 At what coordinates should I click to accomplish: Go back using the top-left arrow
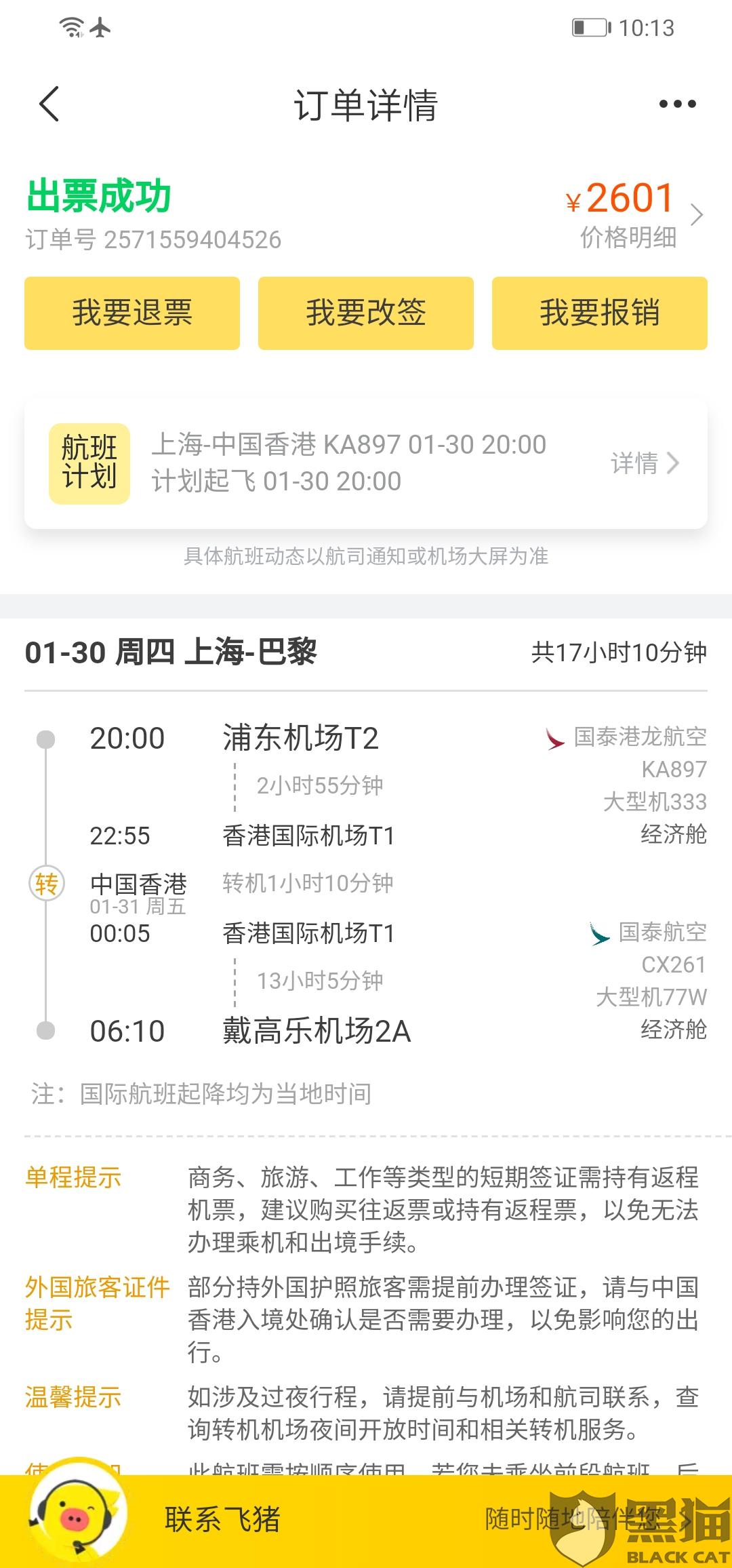[49, 104]
